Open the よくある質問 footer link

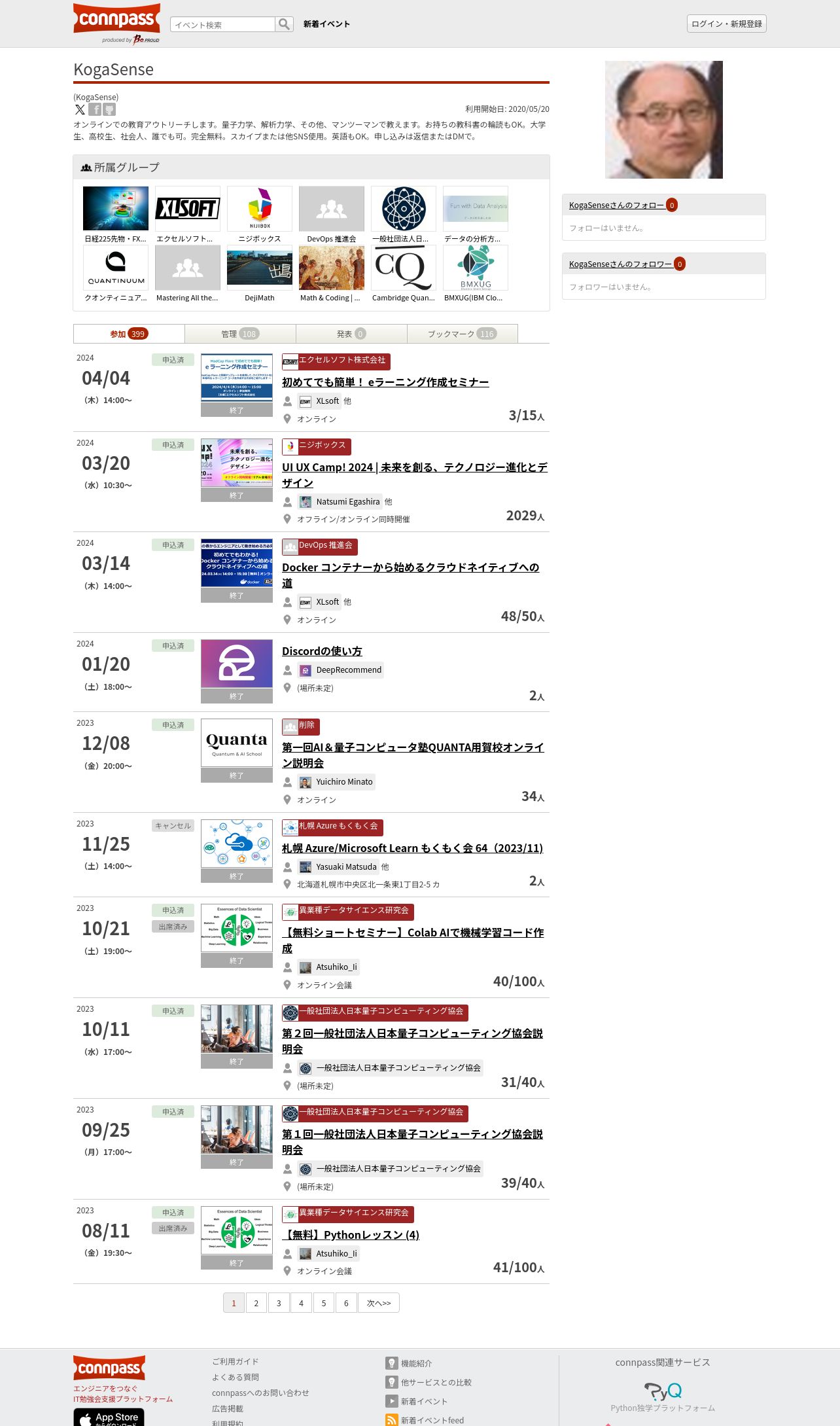(x=236, y=1377)
